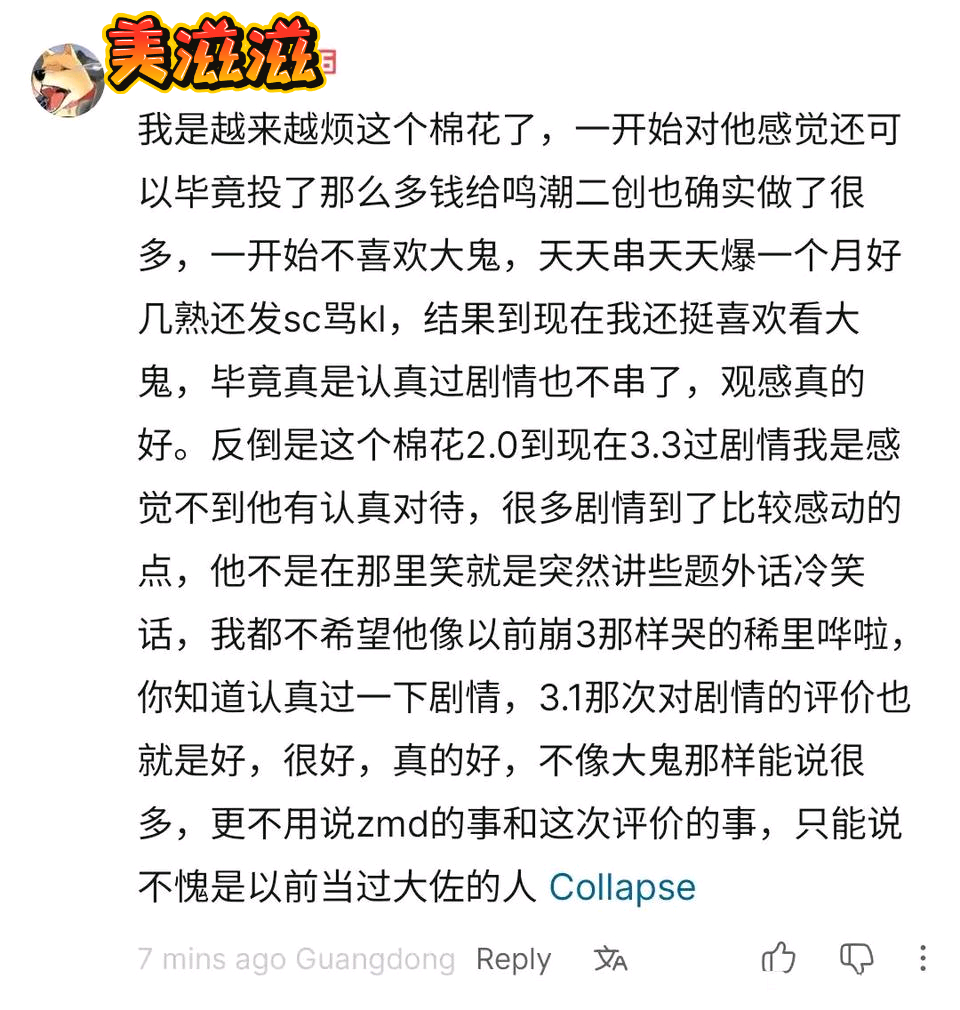Collapse the expanded comment text
This screenshot has width=960, height=1010.
(622, 887)
